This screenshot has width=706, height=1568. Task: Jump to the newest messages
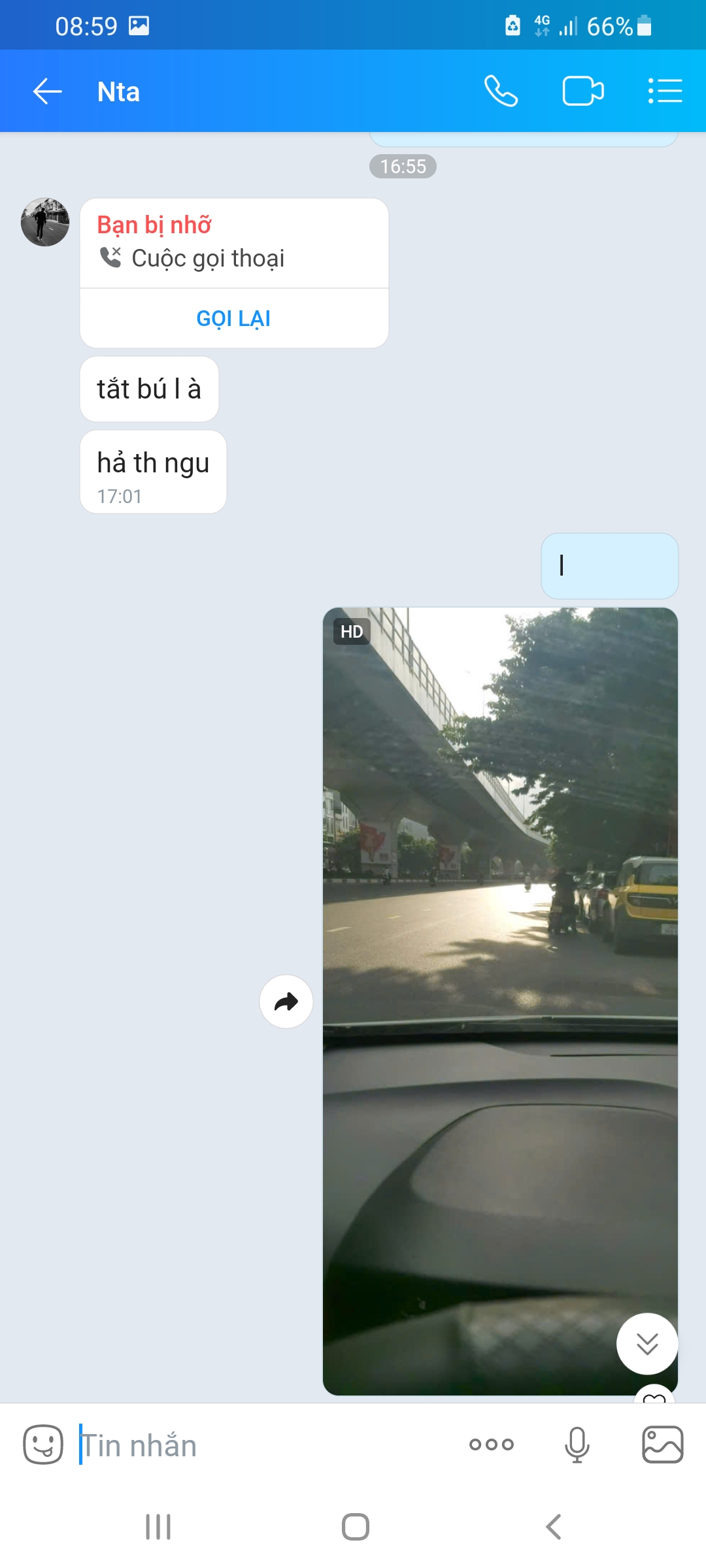[647, 1344]
